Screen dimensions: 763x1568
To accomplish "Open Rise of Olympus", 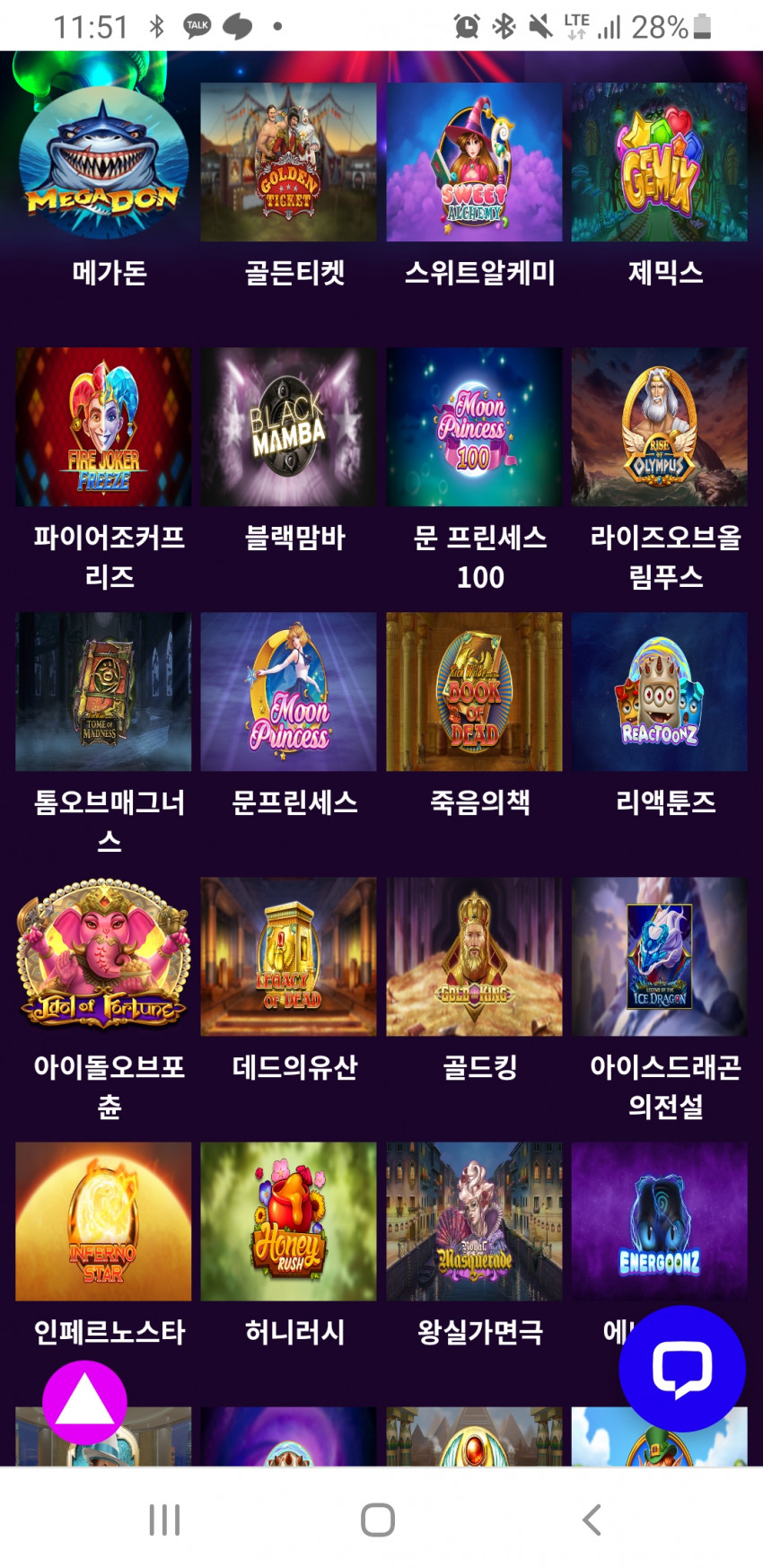I will 659,426.
